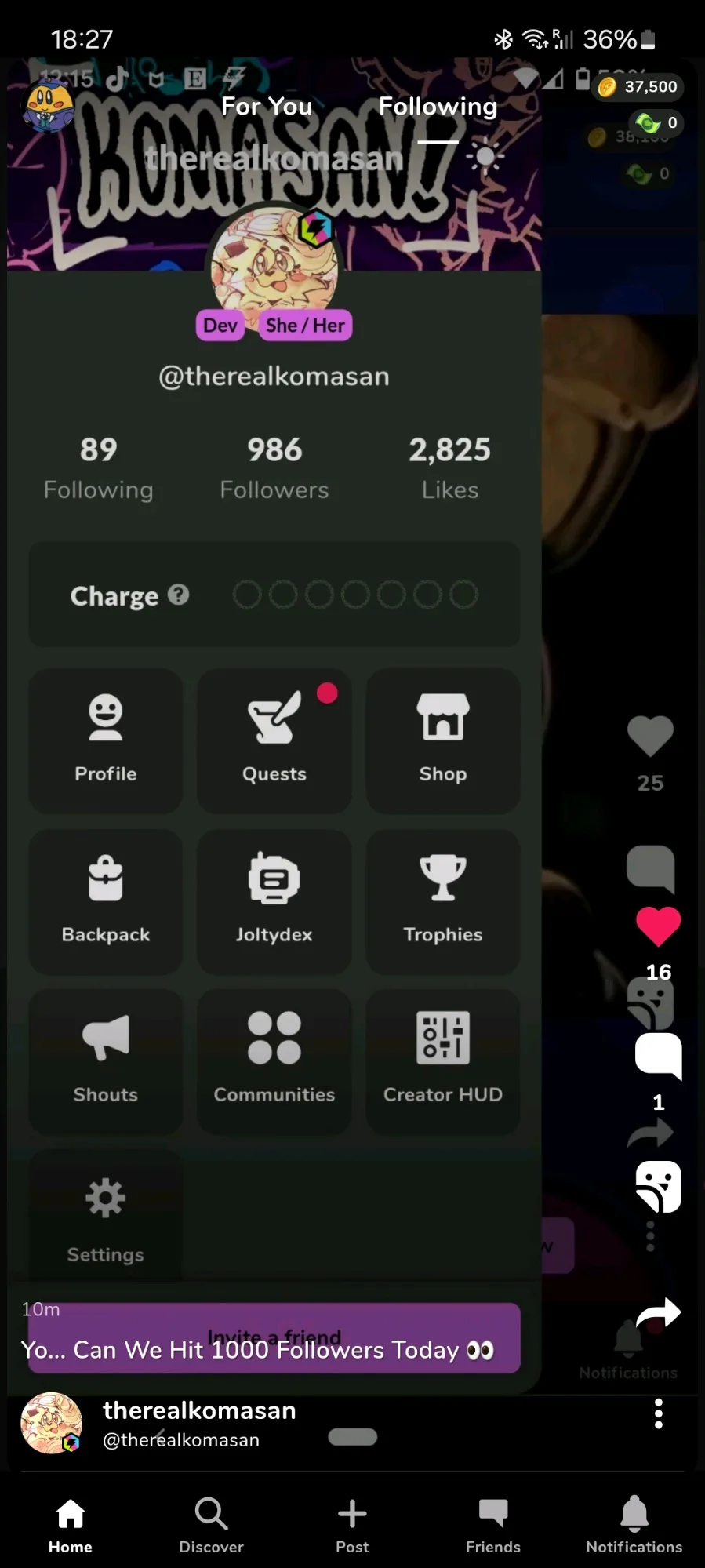
Task: Create a new Post
Action: (x=352, y=1525)
